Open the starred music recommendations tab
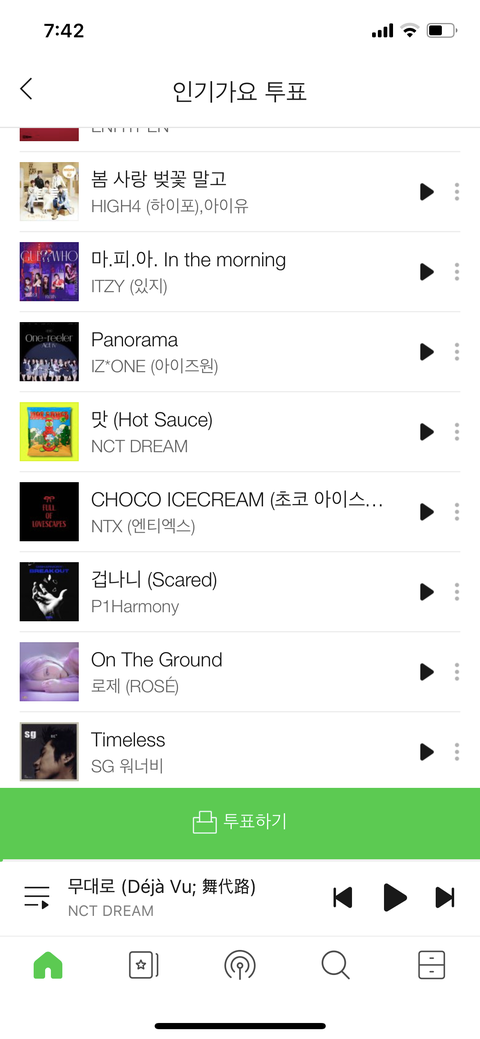480x1039 pixels. [144, 965]
